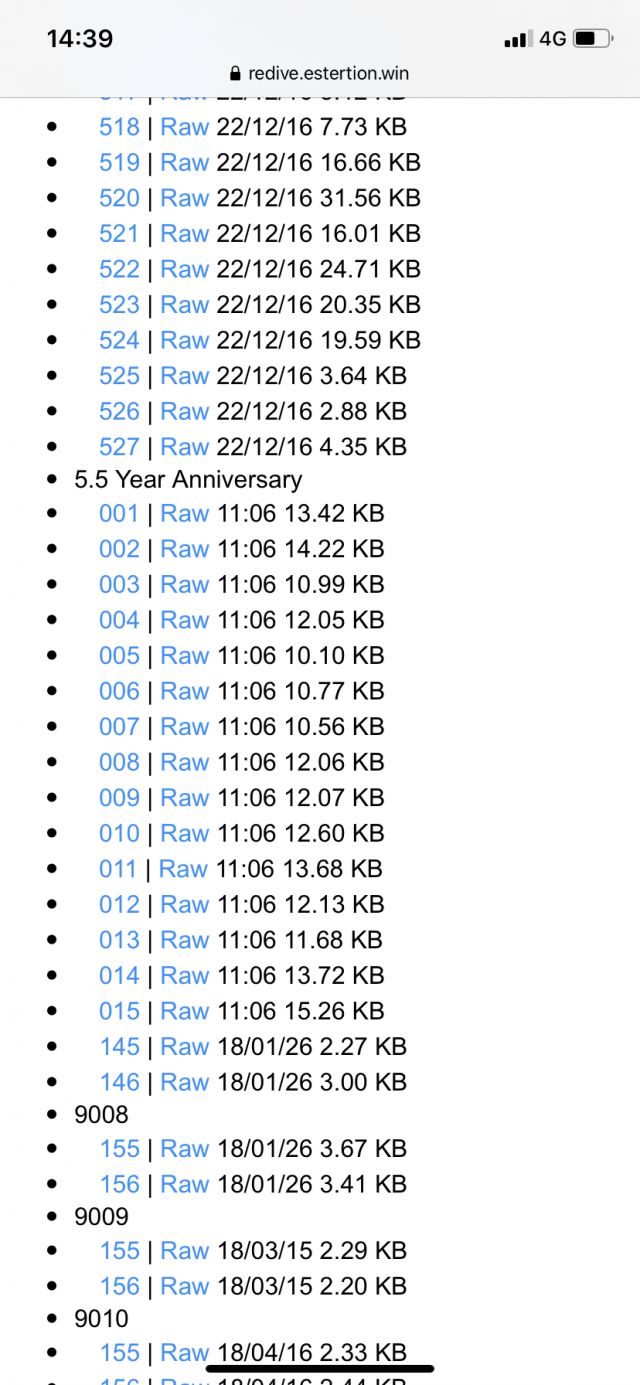Open file link 518
The width and height of the screenshot is (640, 1385).
coord(119,127)
